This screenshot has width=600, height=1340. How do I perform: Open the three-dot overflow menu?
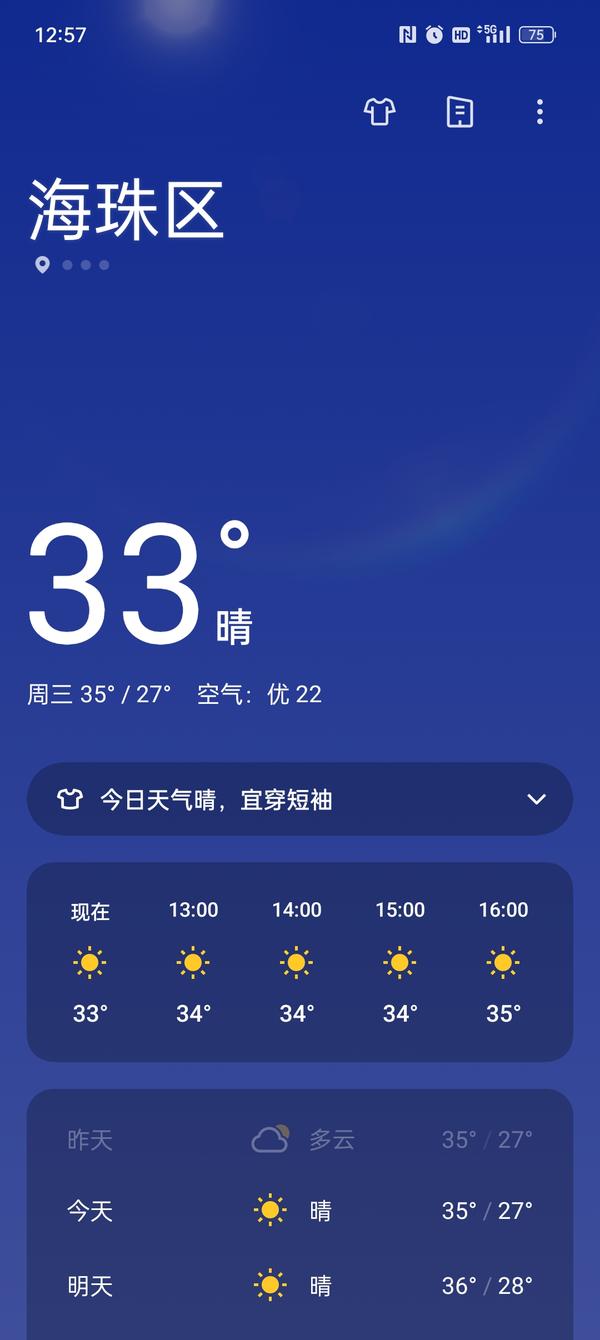click(539, 112)
